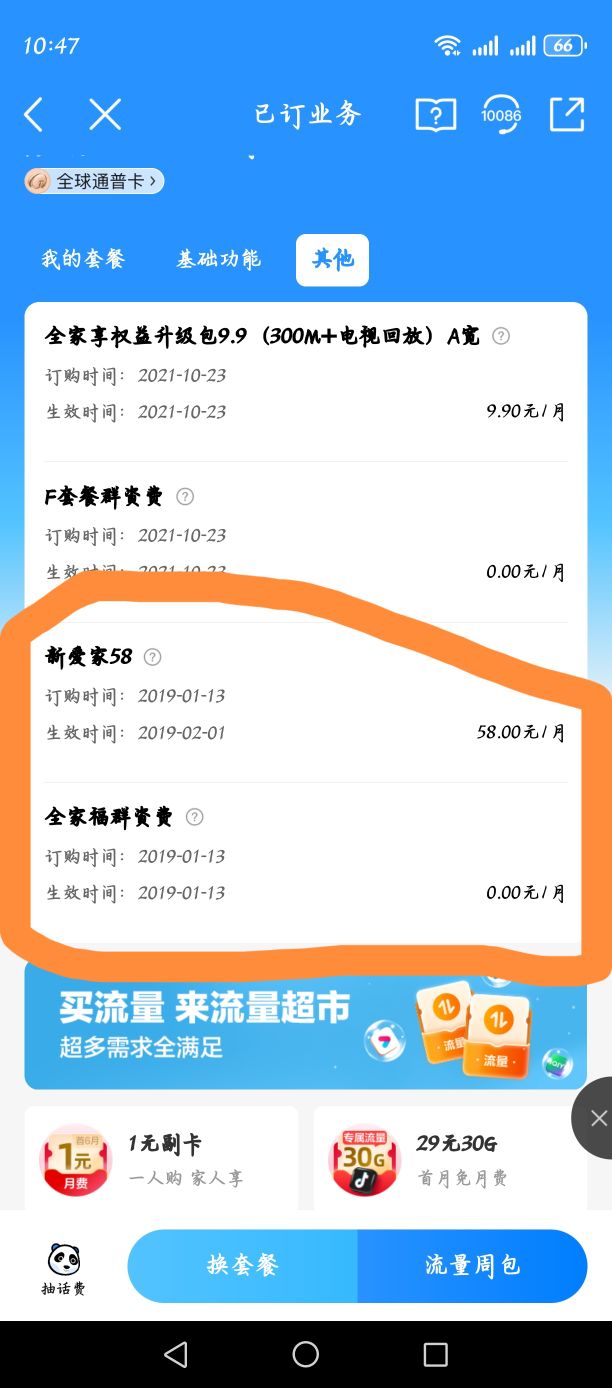Image resolution: width=612 pixels, height=1388 pixels.
Task: Show info for F套餐群资费
Action: (x=185, y=496)
